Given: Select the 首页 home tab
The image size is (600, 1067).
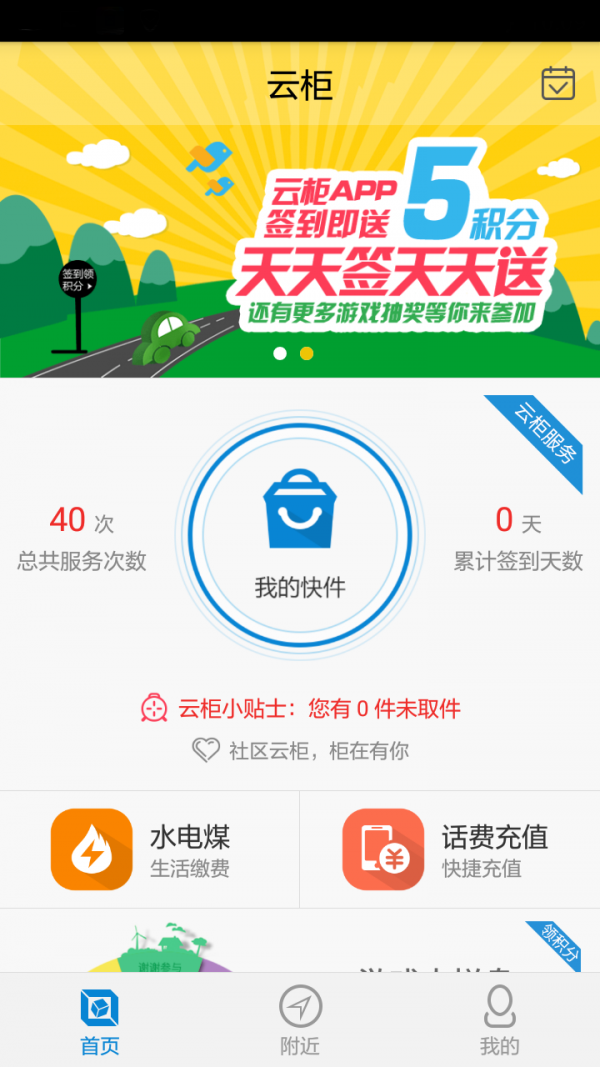Looking at the screenshot, I should coord(100,1020).
